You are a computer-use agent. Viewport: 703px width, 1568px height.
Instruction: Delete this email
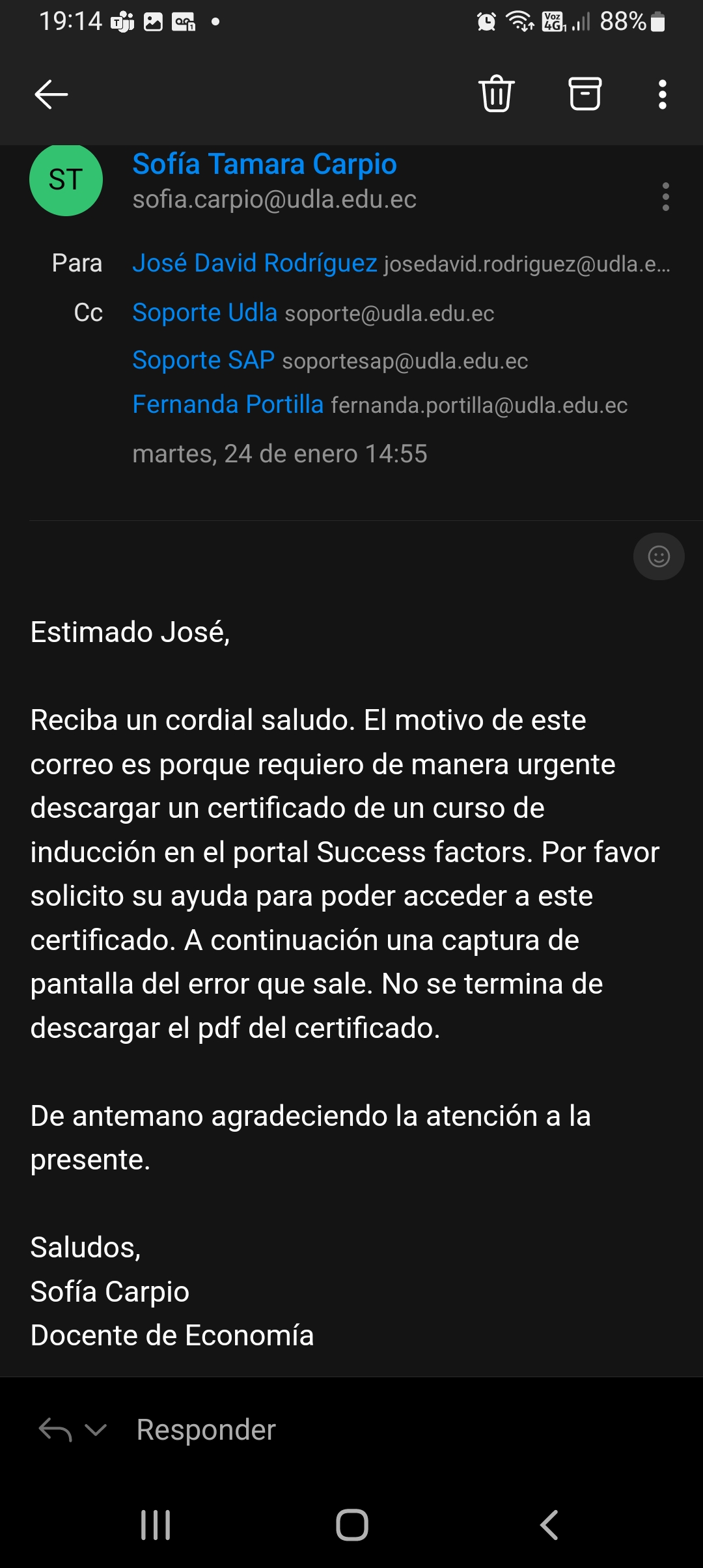[497, 94]
